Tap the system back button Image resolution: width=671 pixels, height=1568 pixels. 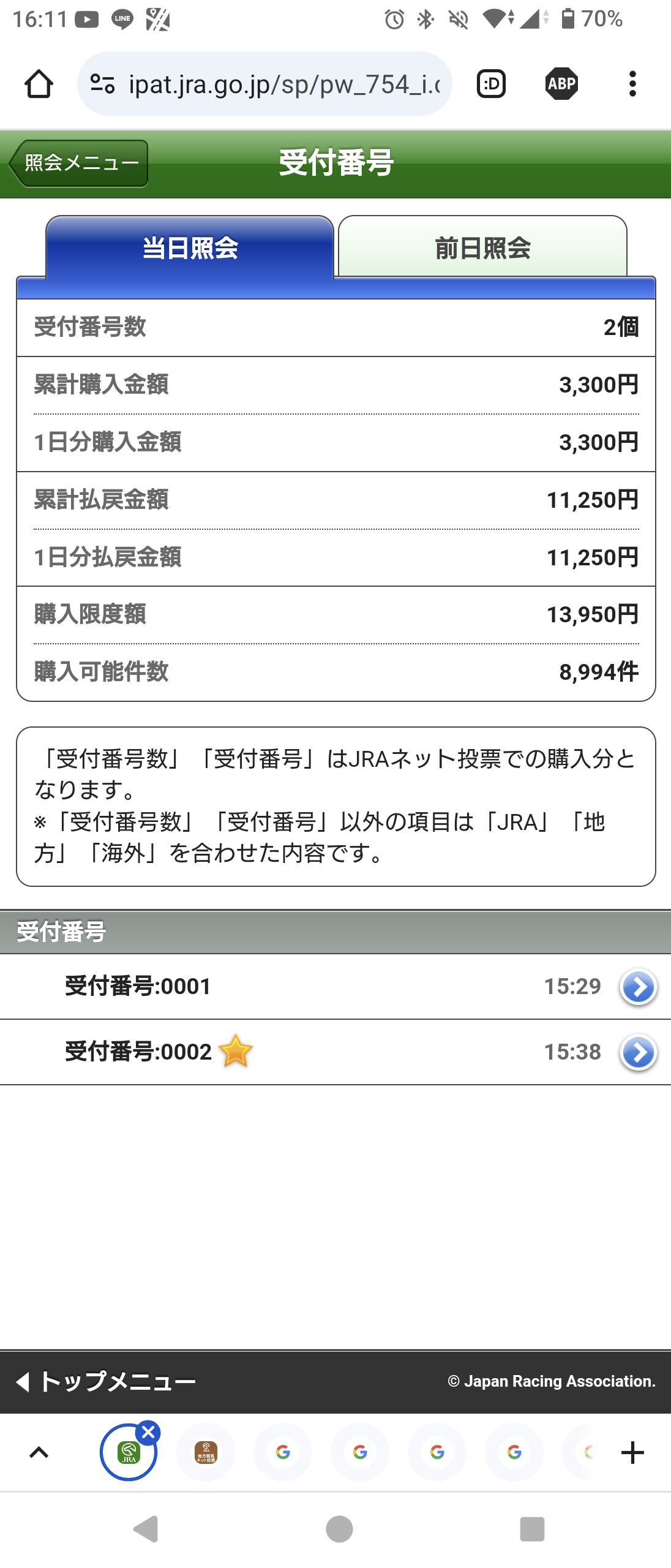(x=146, y=1529)
